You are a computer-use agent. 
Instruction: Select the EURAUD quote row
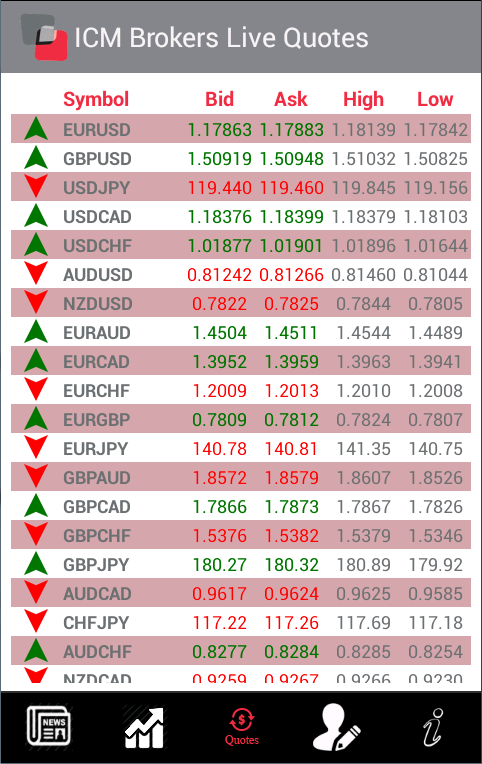click(241, 332)
